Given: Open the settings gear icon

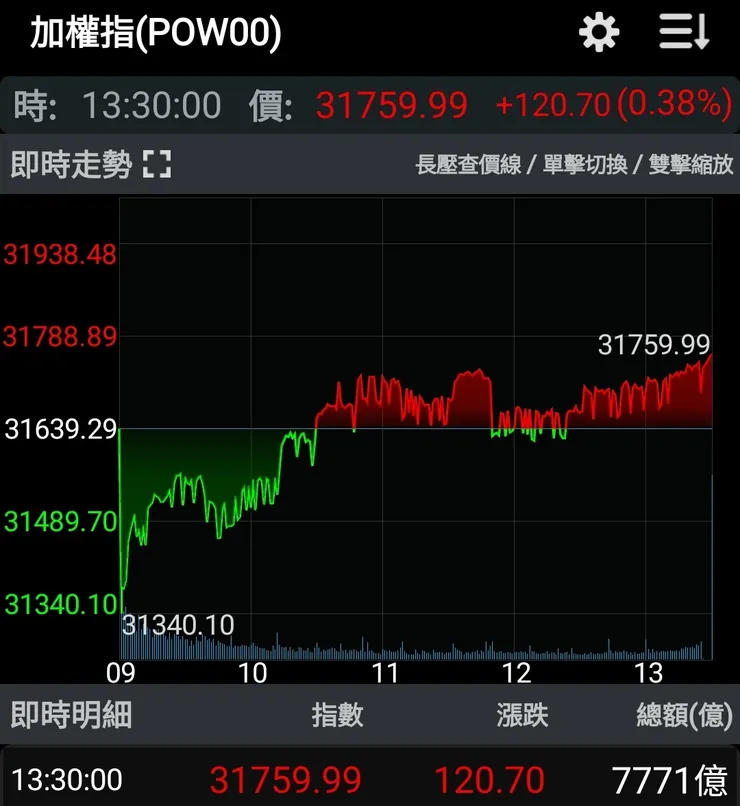Looking at the screenshot, I should [599, 33].
